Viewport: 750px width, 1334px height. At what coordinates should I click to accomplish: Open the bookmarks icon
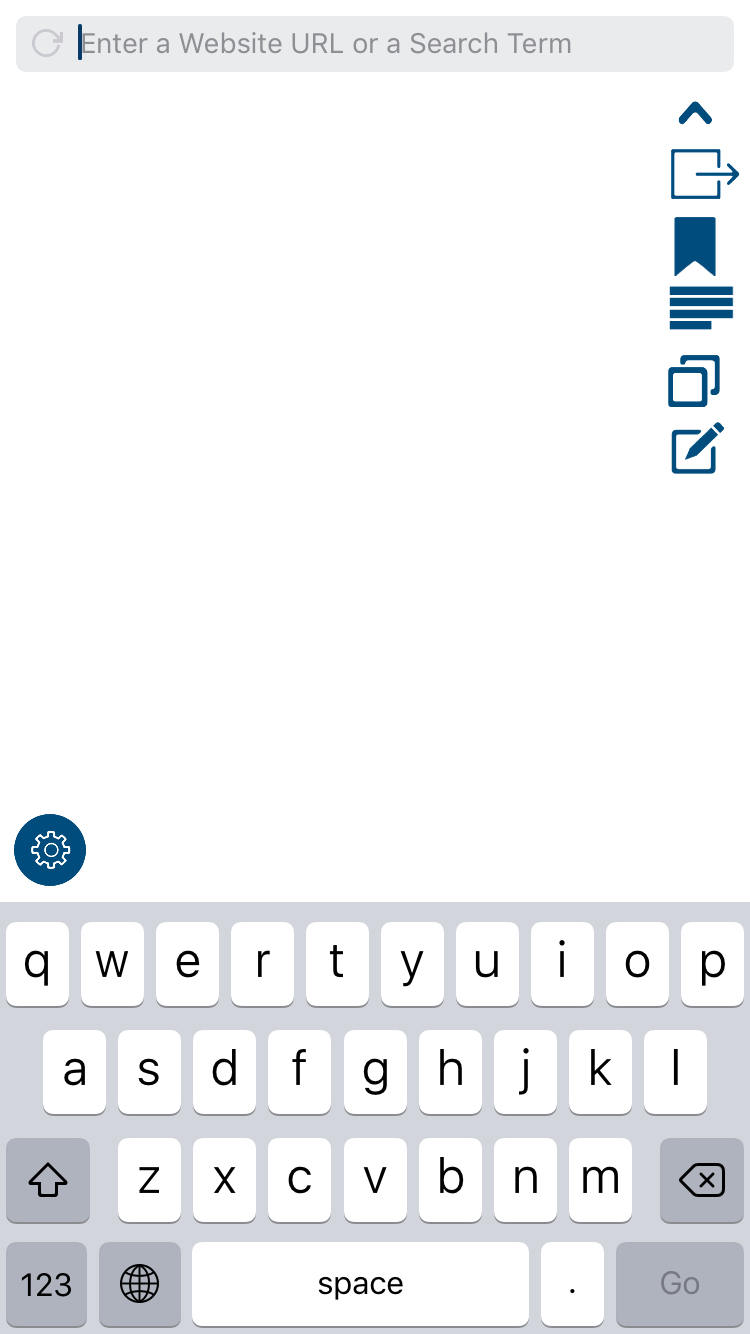695,246
